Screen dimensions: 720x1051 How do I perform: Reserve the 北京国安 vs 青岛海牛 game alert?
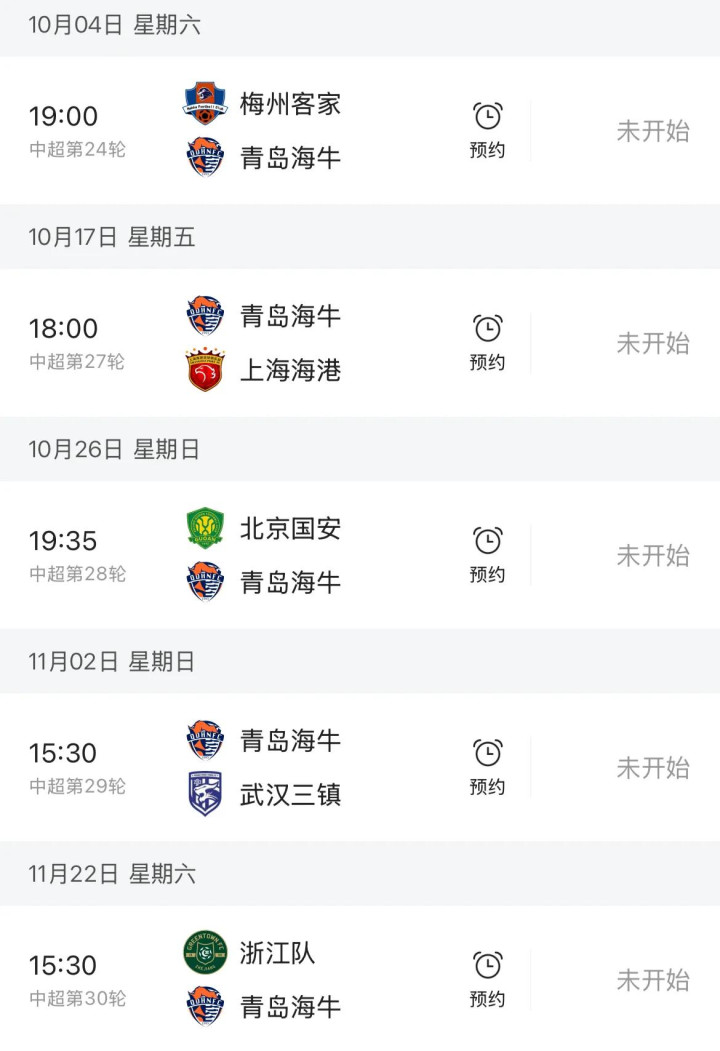pyautogui.click(x=487, y=555)
